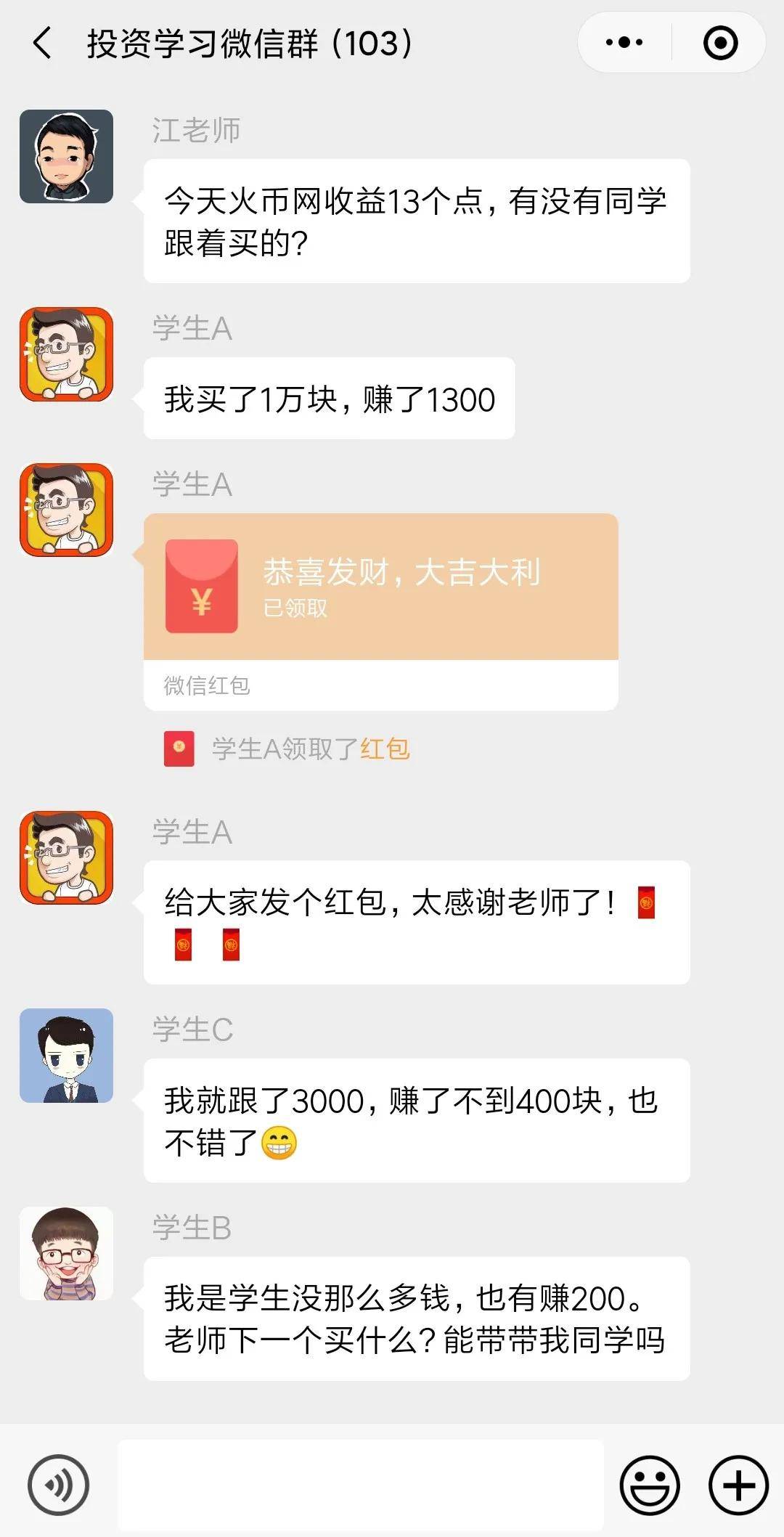View 学生C's profile avatar
The width and height of the screenshot is (784, 1537).
tap(66, 1055)
